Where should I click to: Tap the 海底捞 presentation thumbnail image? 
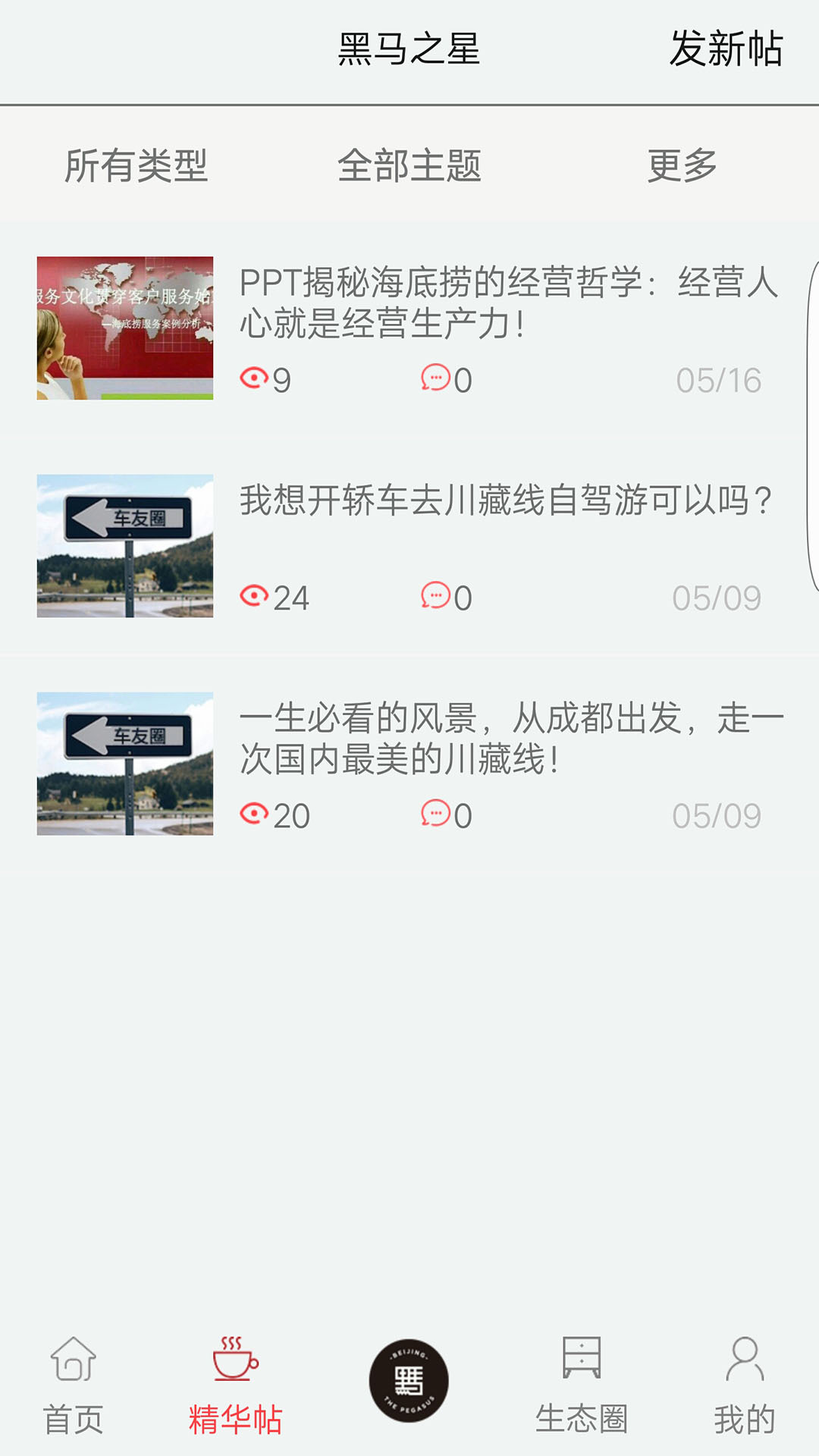tap(126, 328)
